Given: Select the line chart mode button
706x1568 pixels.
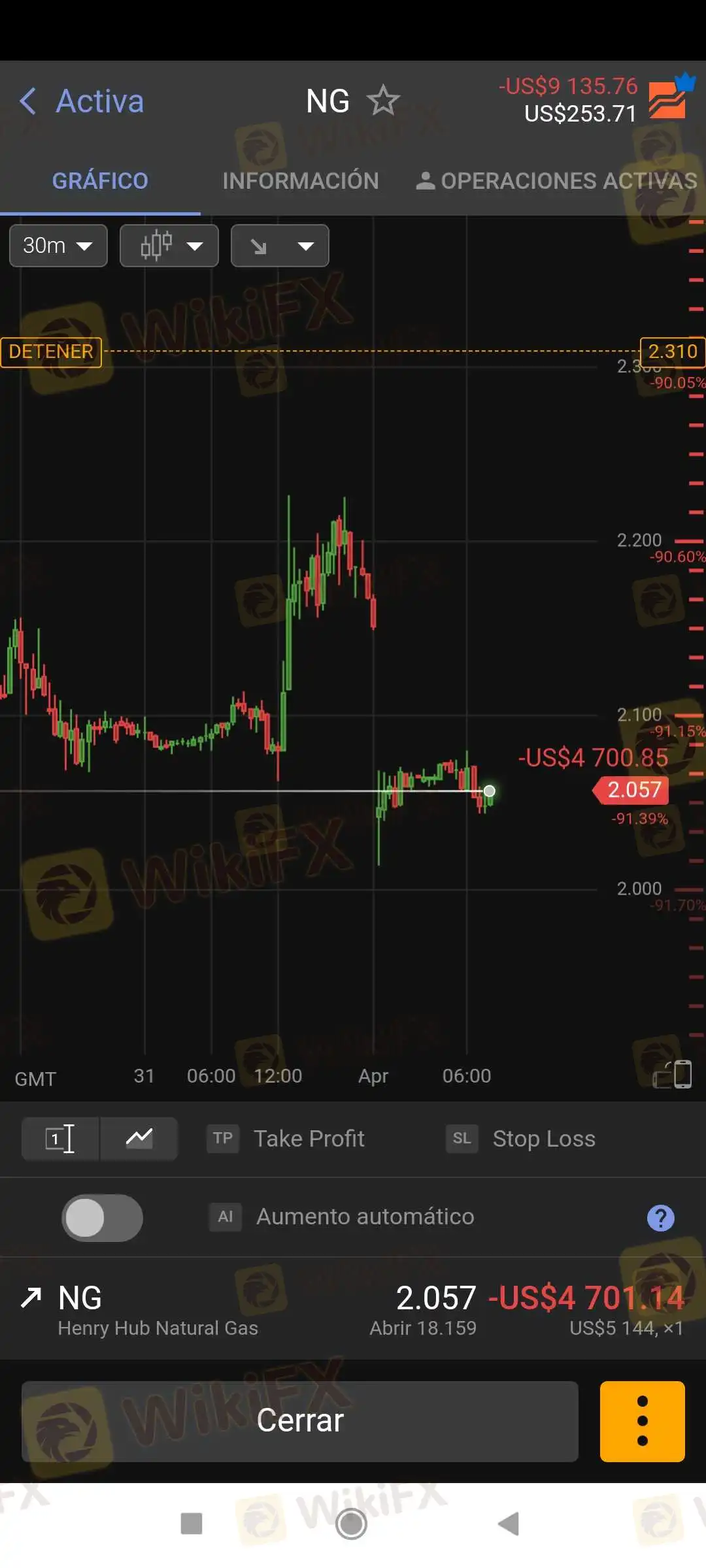Looking at the screenshot, I should point(139,1139).
